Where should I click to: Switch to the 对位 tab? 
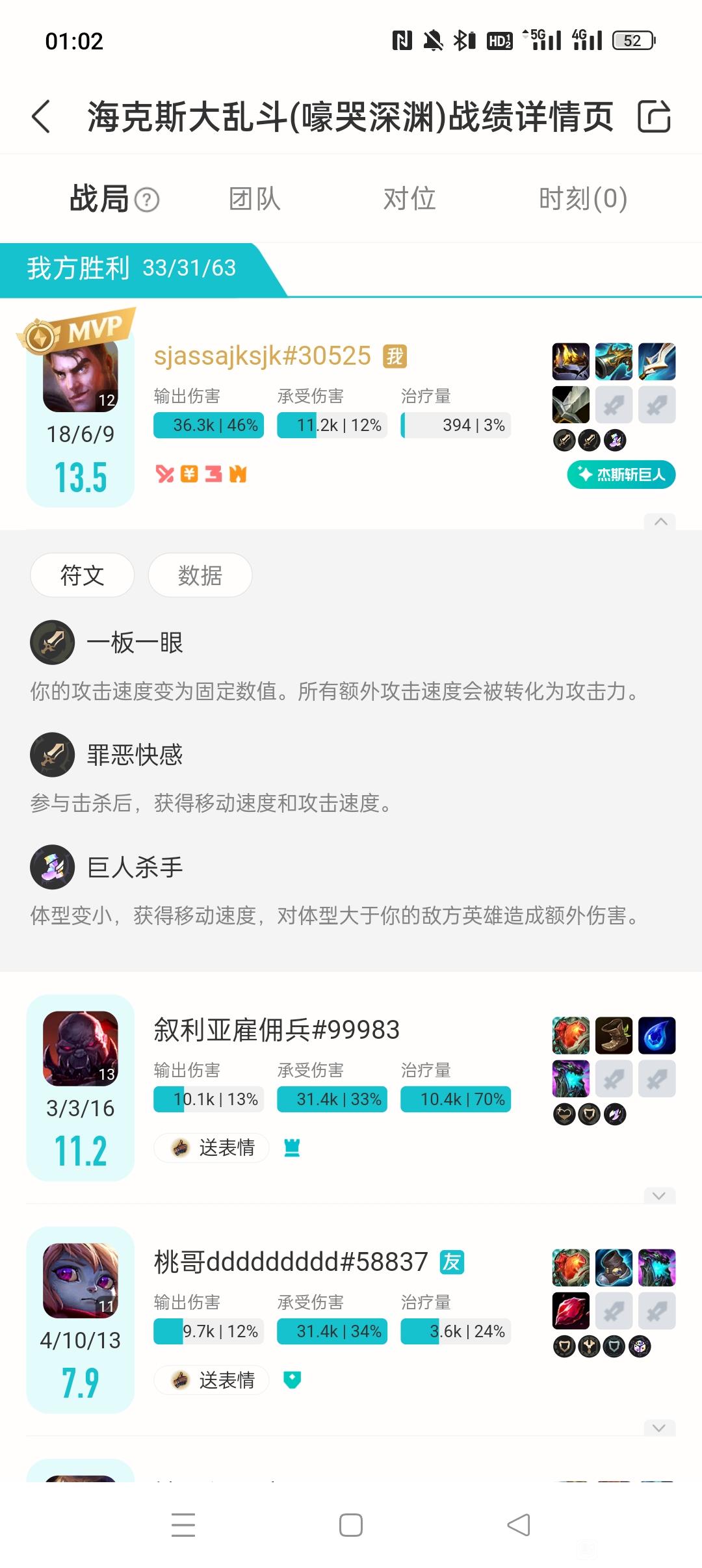point(409,199)
